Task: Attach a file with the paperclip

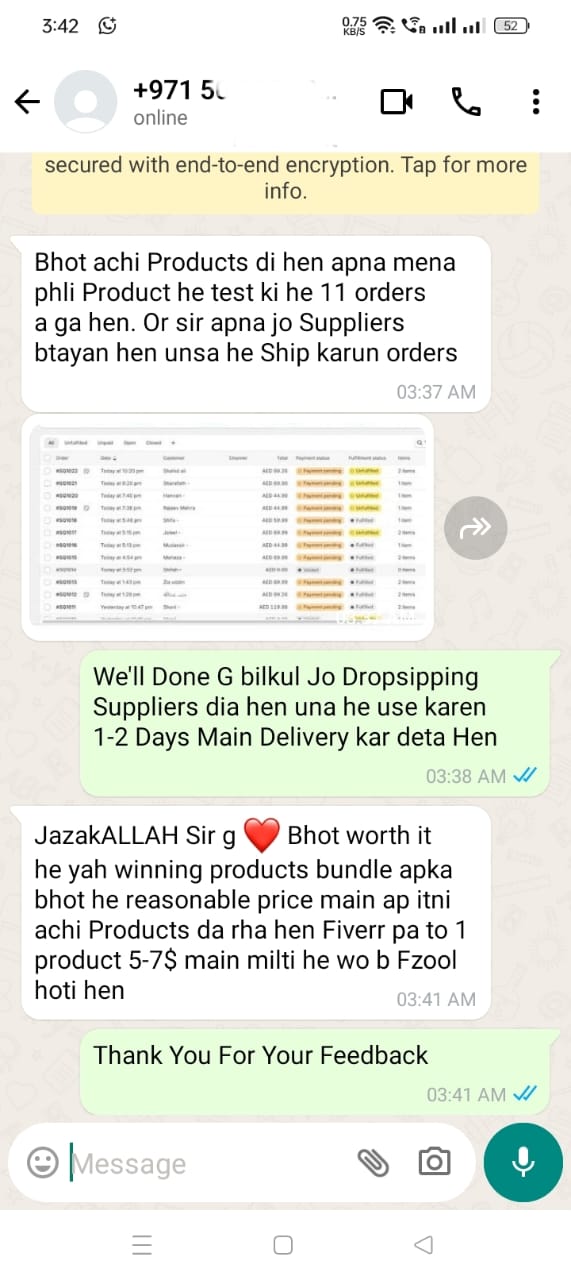Action: pos(372,1162)
